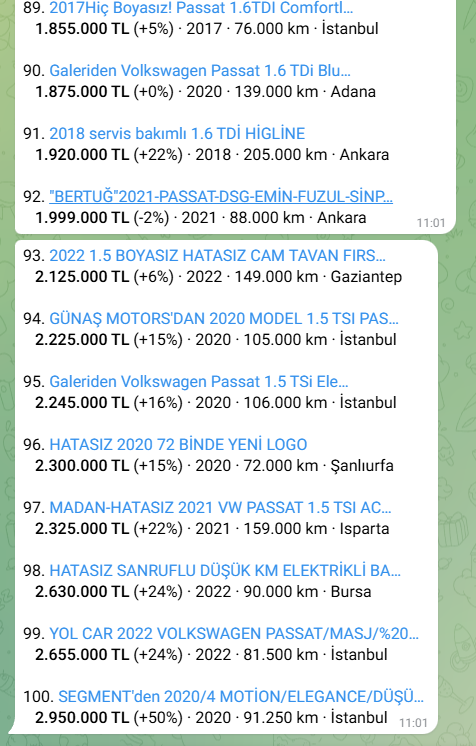Open the Galeriden Passat 1.6 TDi Blu link
Image resolution: width=476 pixels, height=746 pixels.
tap(200, 70)
